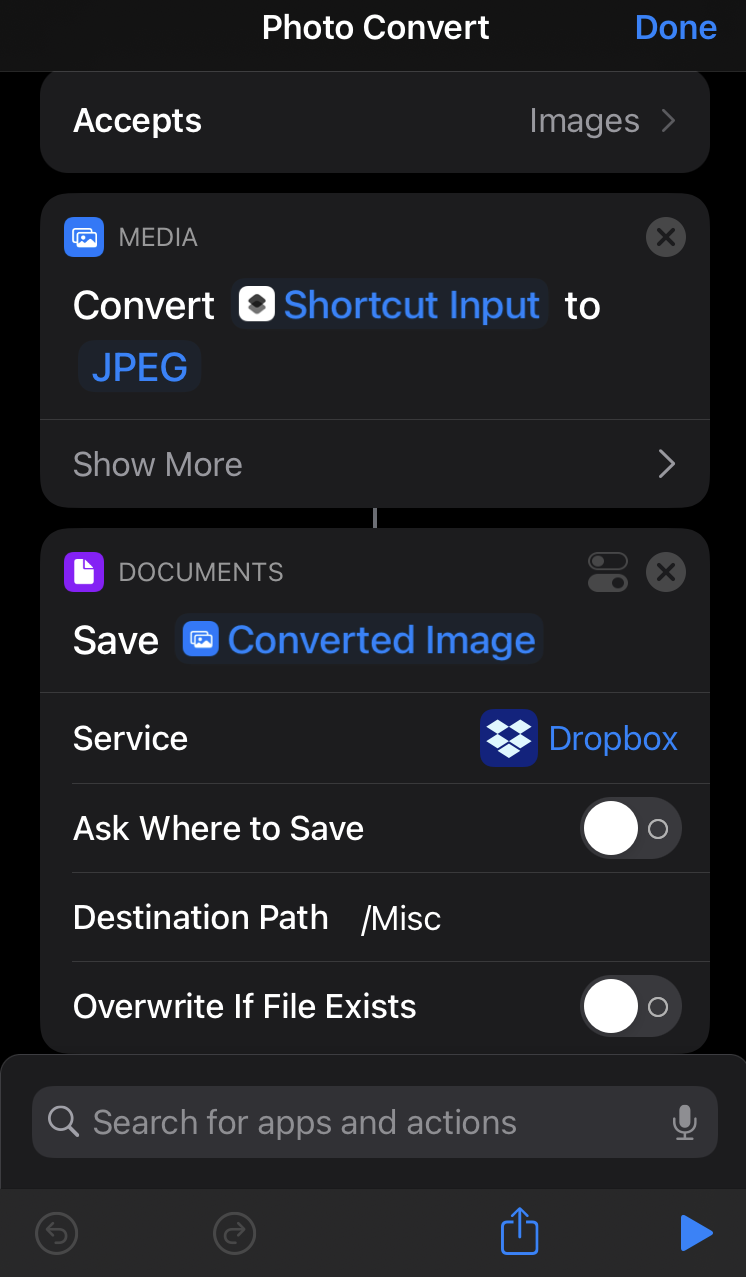Select the JPEG format option
This screenshot has width=746, height=1277.
tap(140, 367)
